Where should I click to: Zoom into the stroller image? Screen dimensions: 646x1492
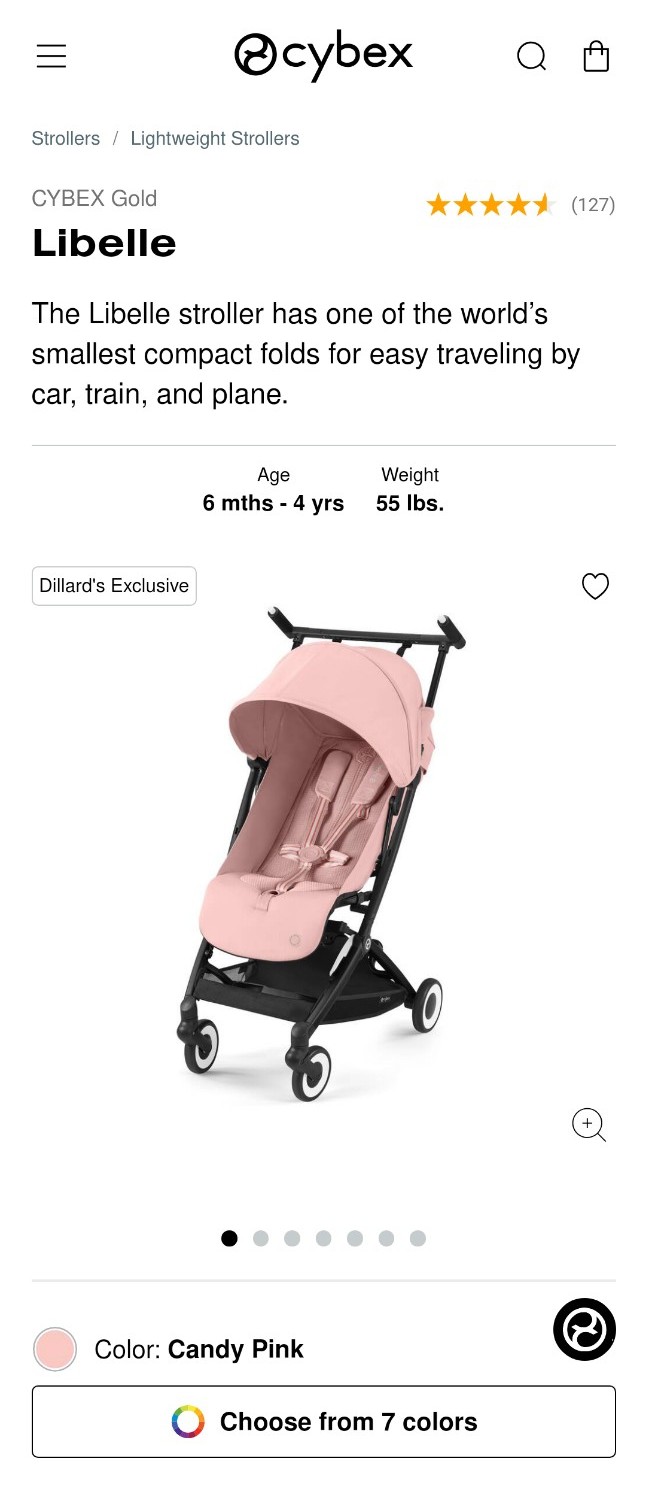tap(588, 1124)
